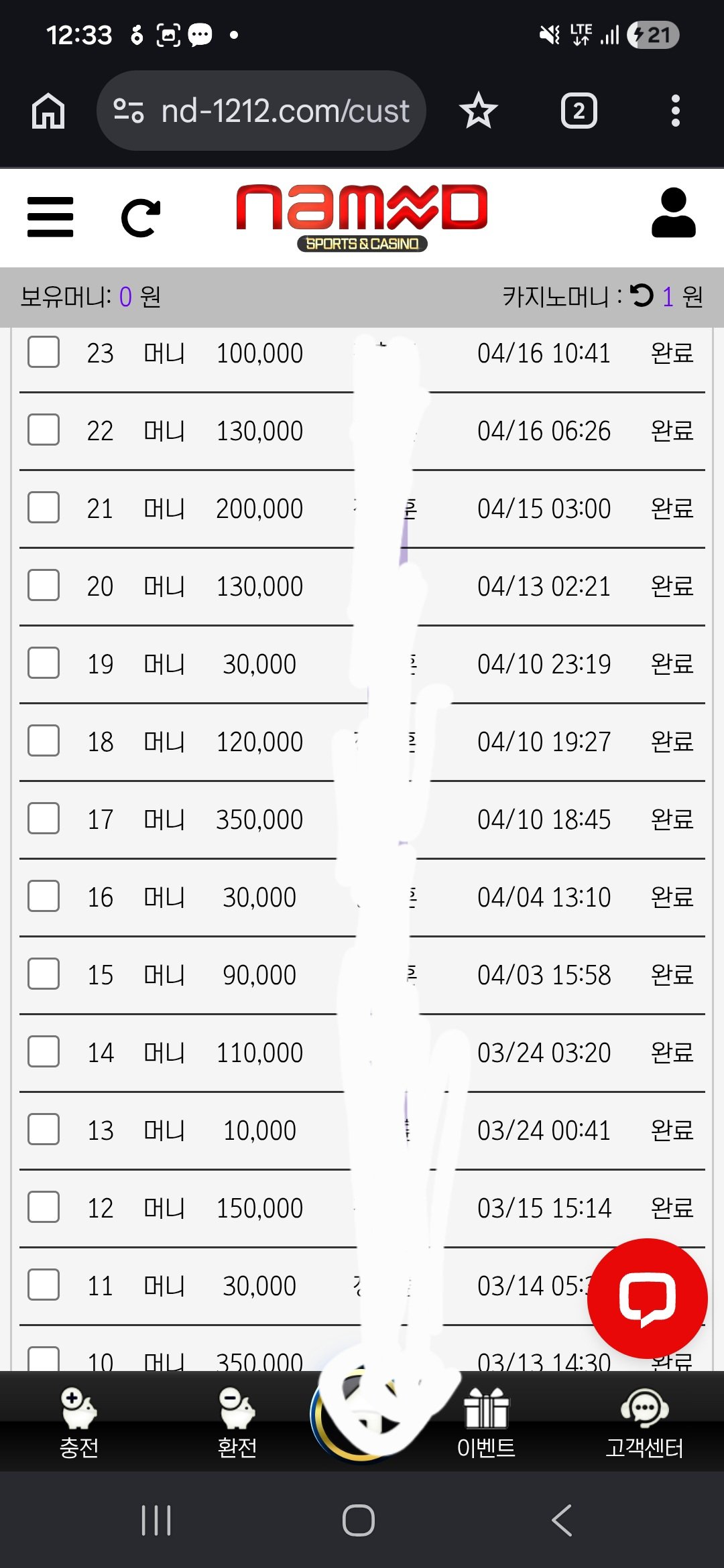Open the browser tab switcher
This screenshot has height=1568, width=724.
click(579, 111)
